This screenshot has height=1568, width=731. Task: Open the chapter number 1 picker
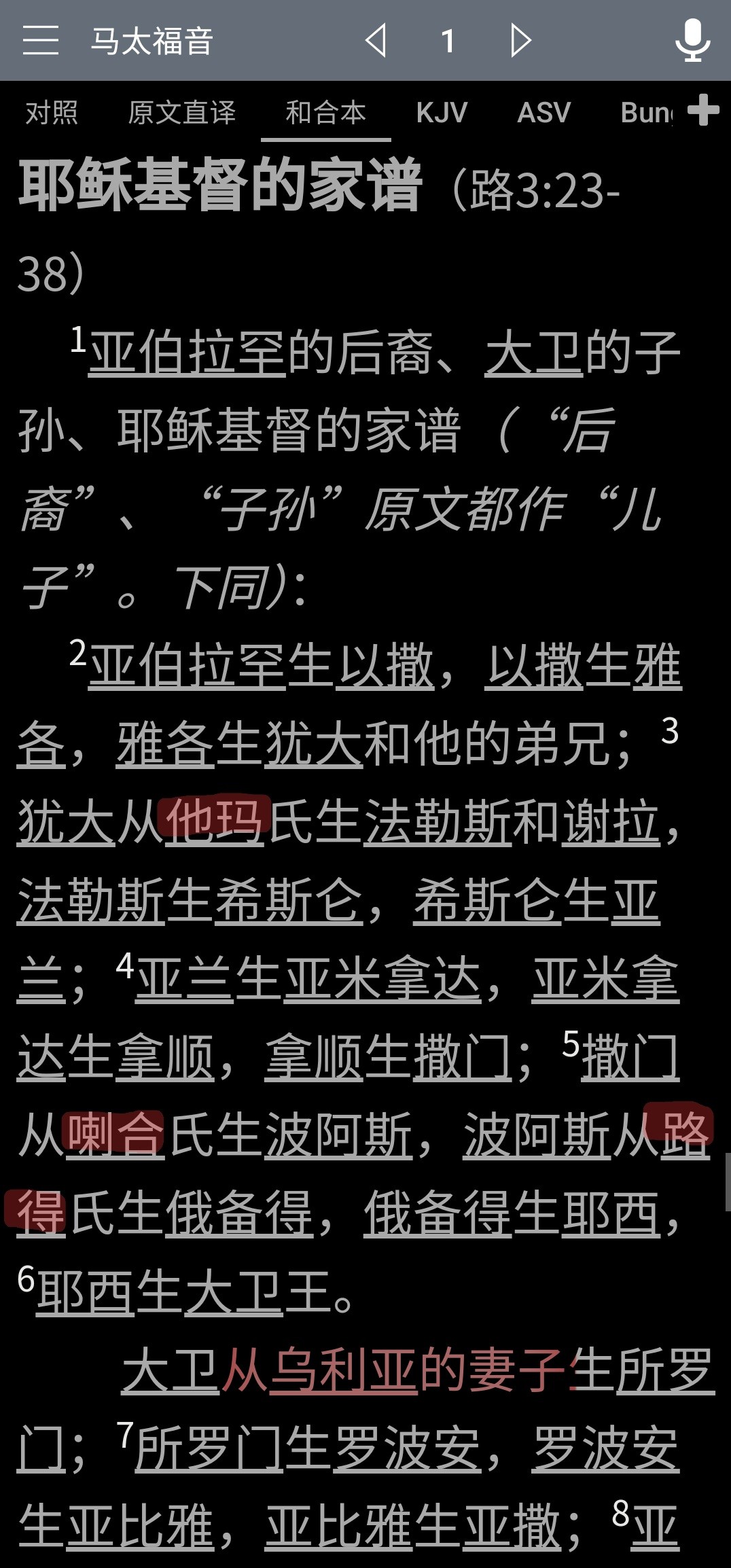[448, 41]
